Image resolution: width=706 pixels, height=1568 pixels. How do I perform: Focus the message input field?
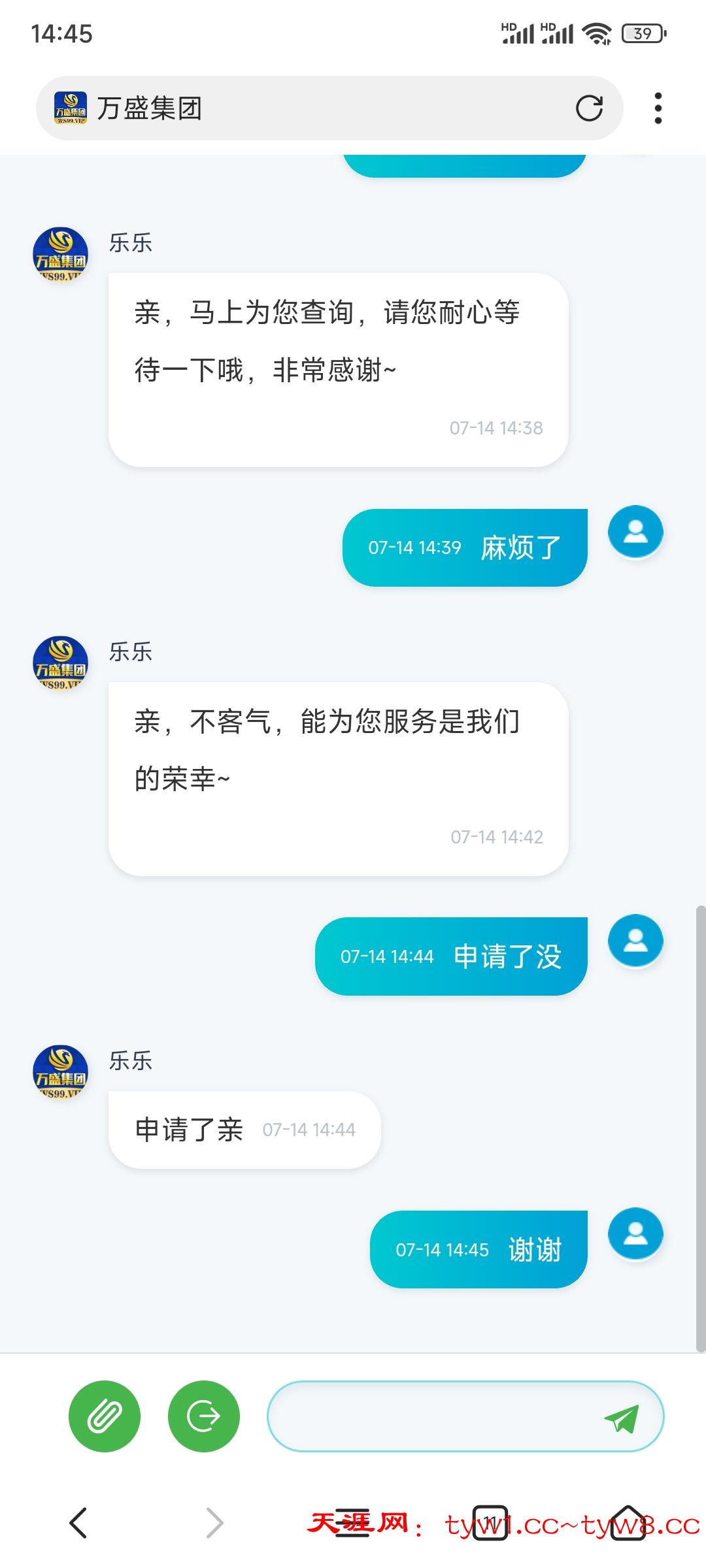(431, 1416)
